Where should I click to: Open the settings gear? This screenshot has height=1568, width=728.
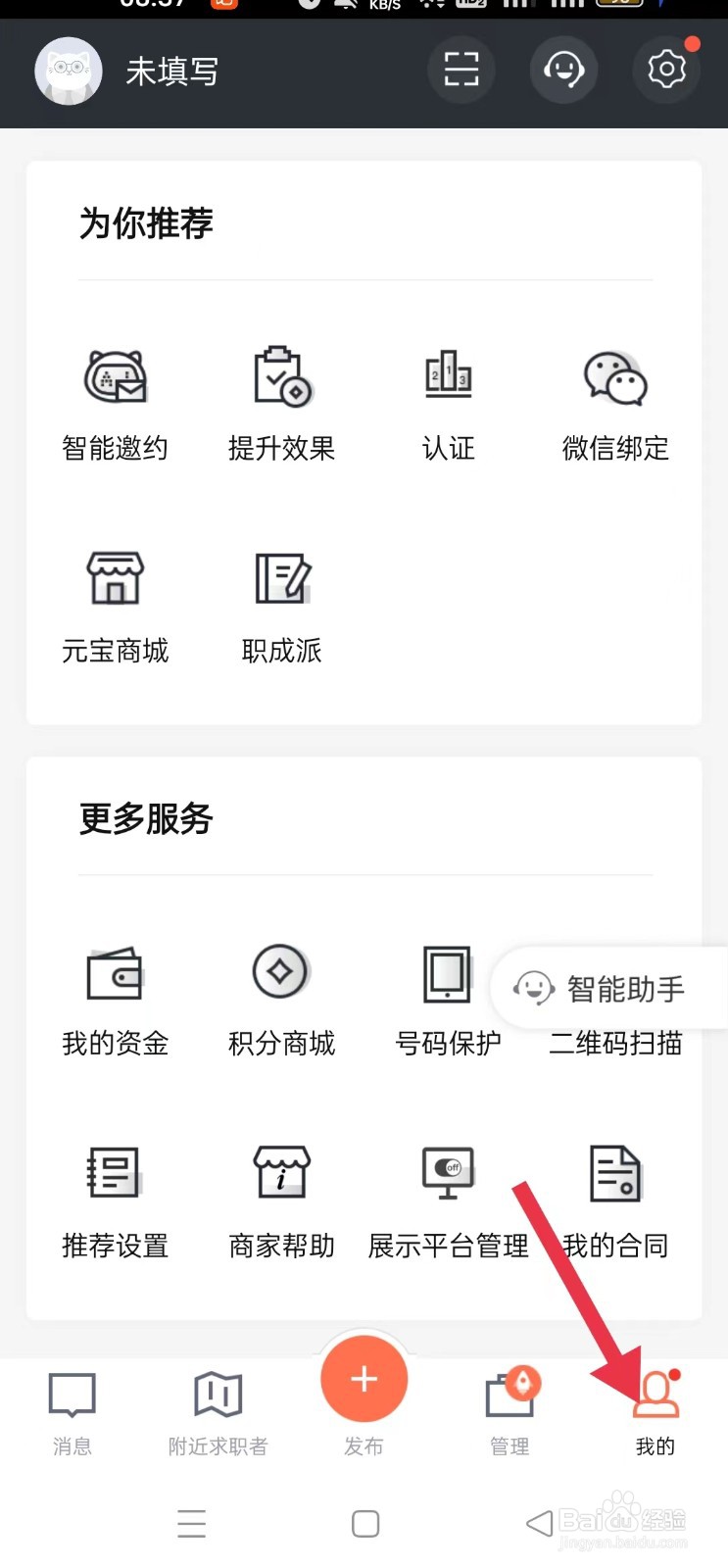(666, 70)
